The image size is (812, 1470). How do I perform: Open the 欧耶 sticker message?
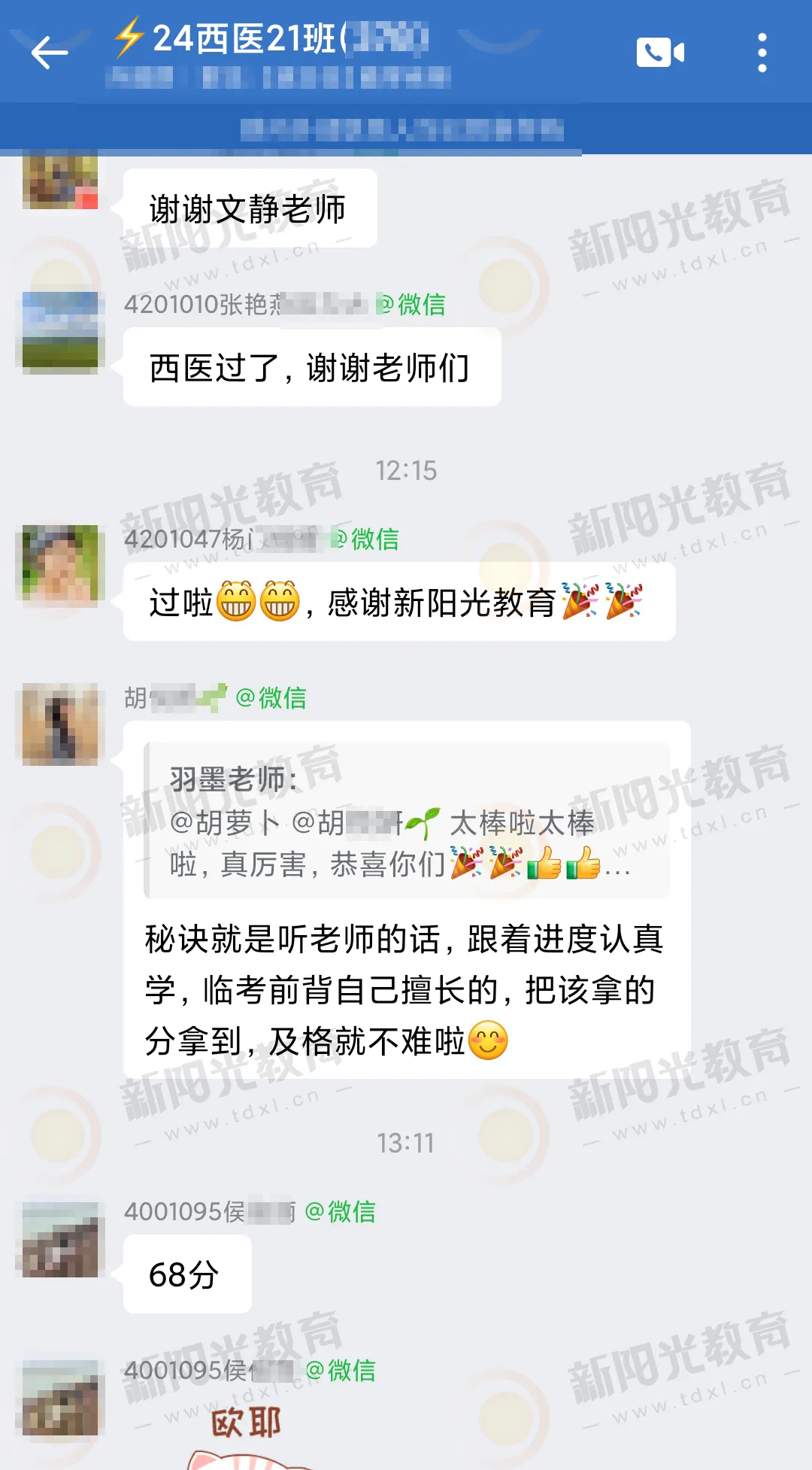(x=248, y=1433)
